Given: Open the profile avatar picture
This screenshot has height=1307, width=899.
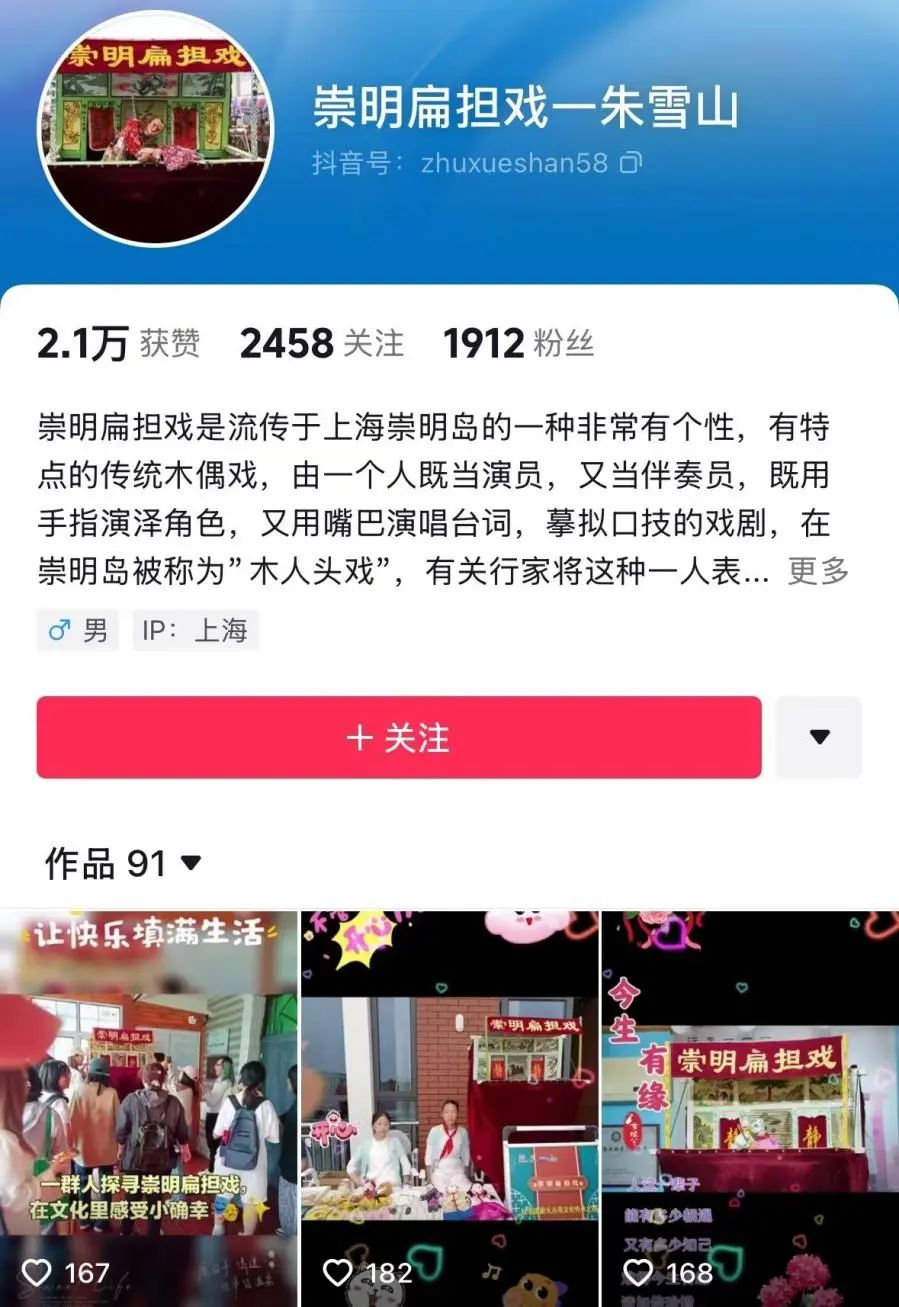Looking at the screenshot, I should pyautogui.click(x=155, y=126).
